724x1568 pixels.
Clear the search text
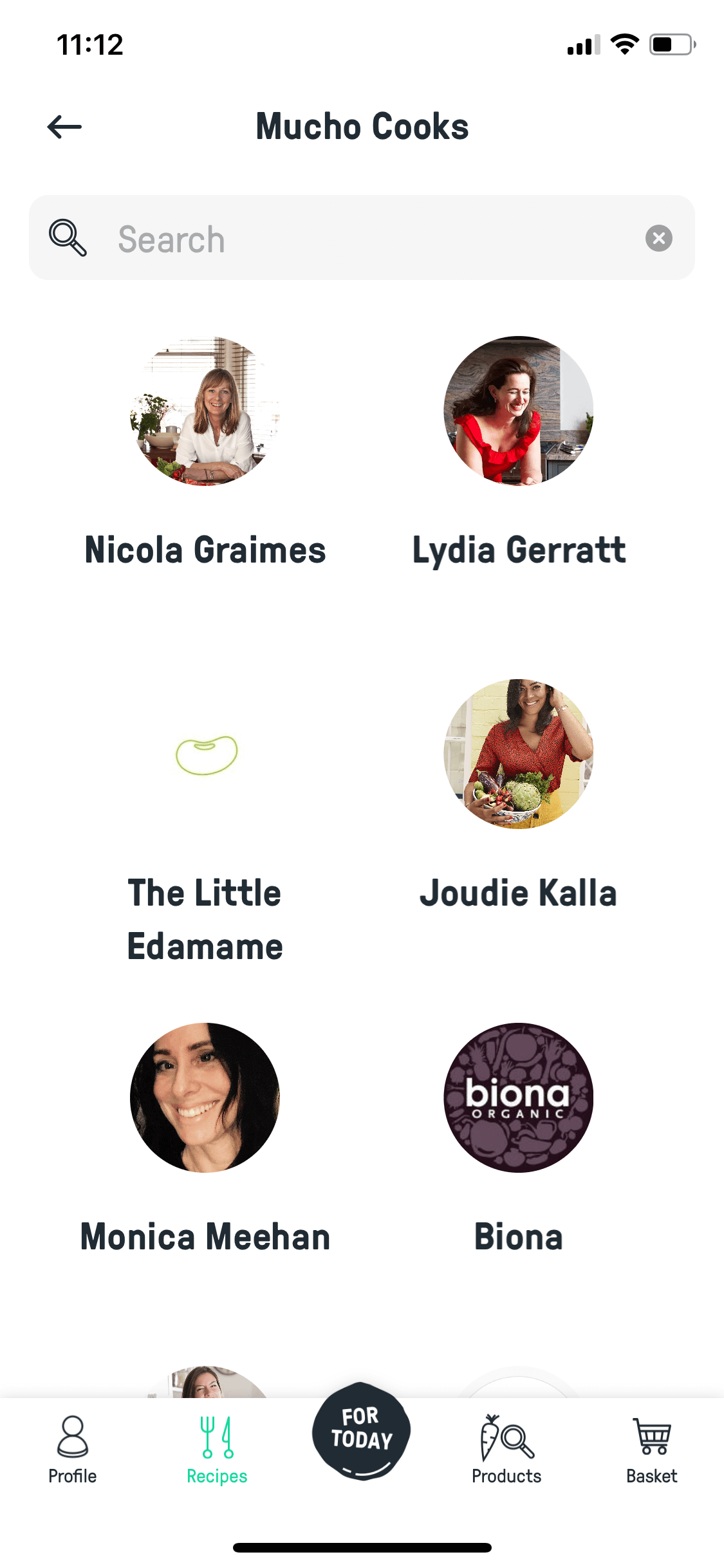(x=658, y=238)
